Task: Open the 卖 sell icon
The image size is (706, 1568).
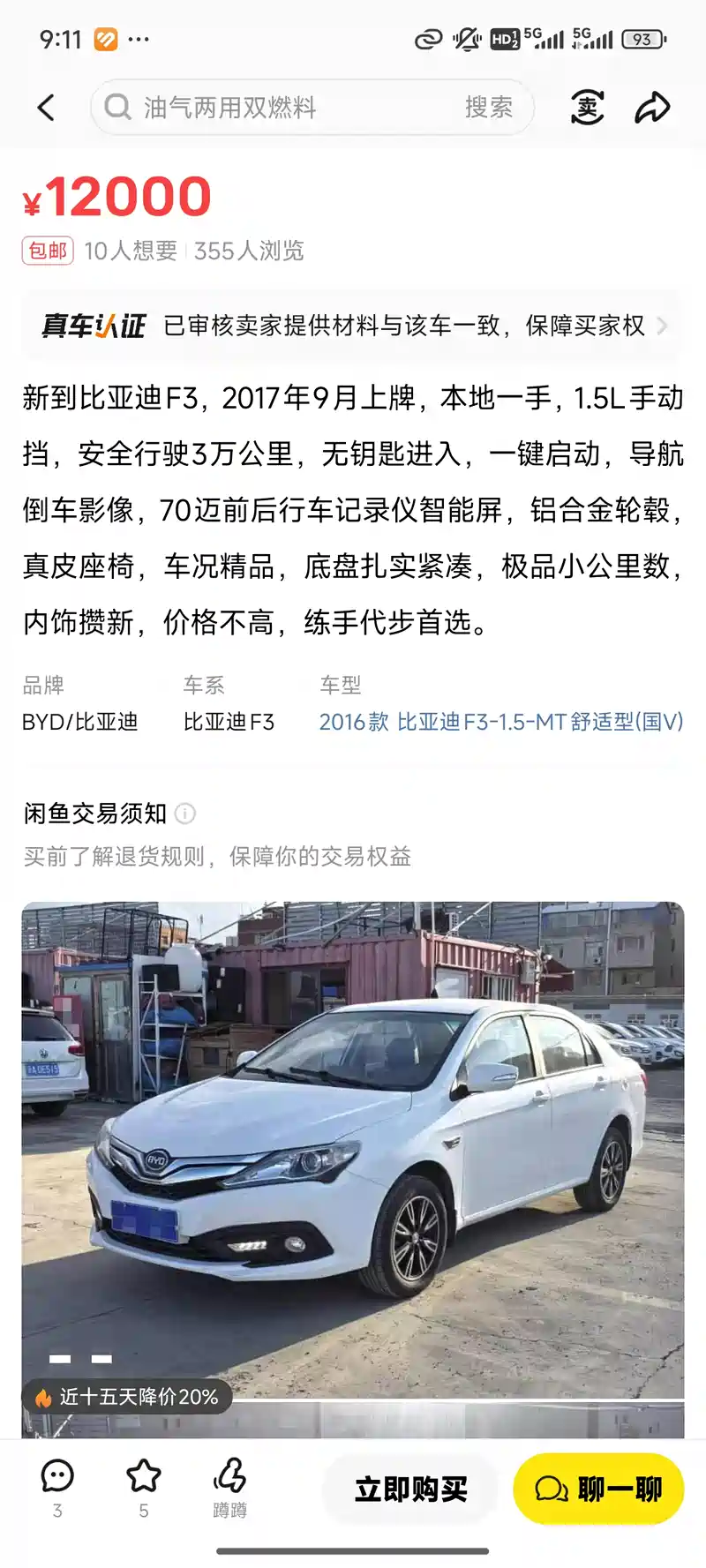Action: (587, 108)
